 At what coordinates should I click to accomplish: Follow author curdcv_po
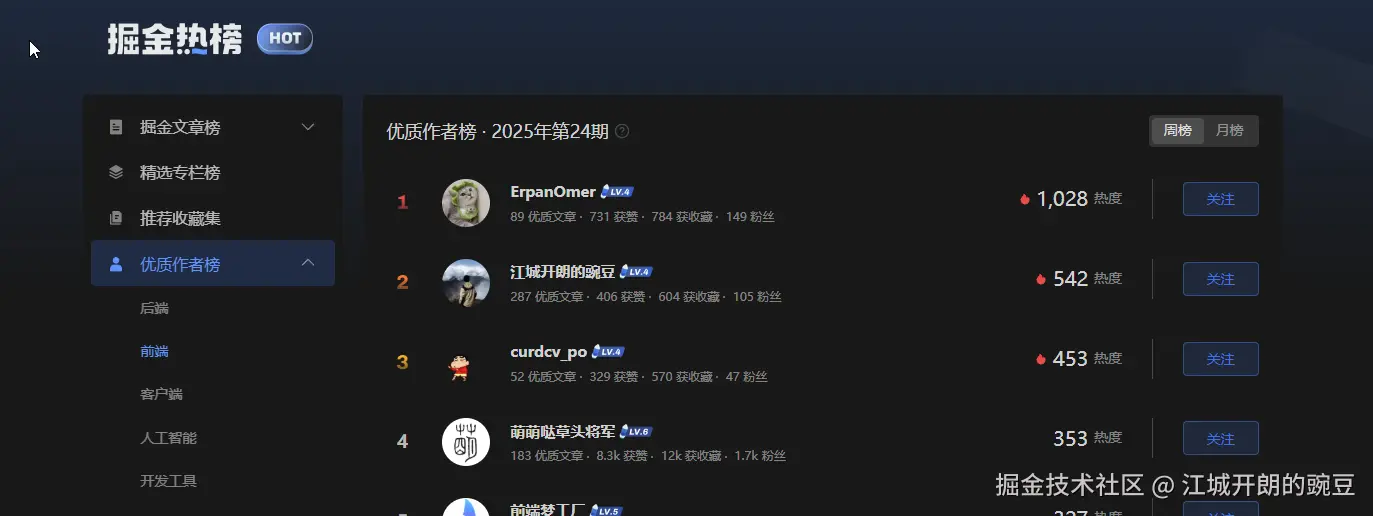1220,359
